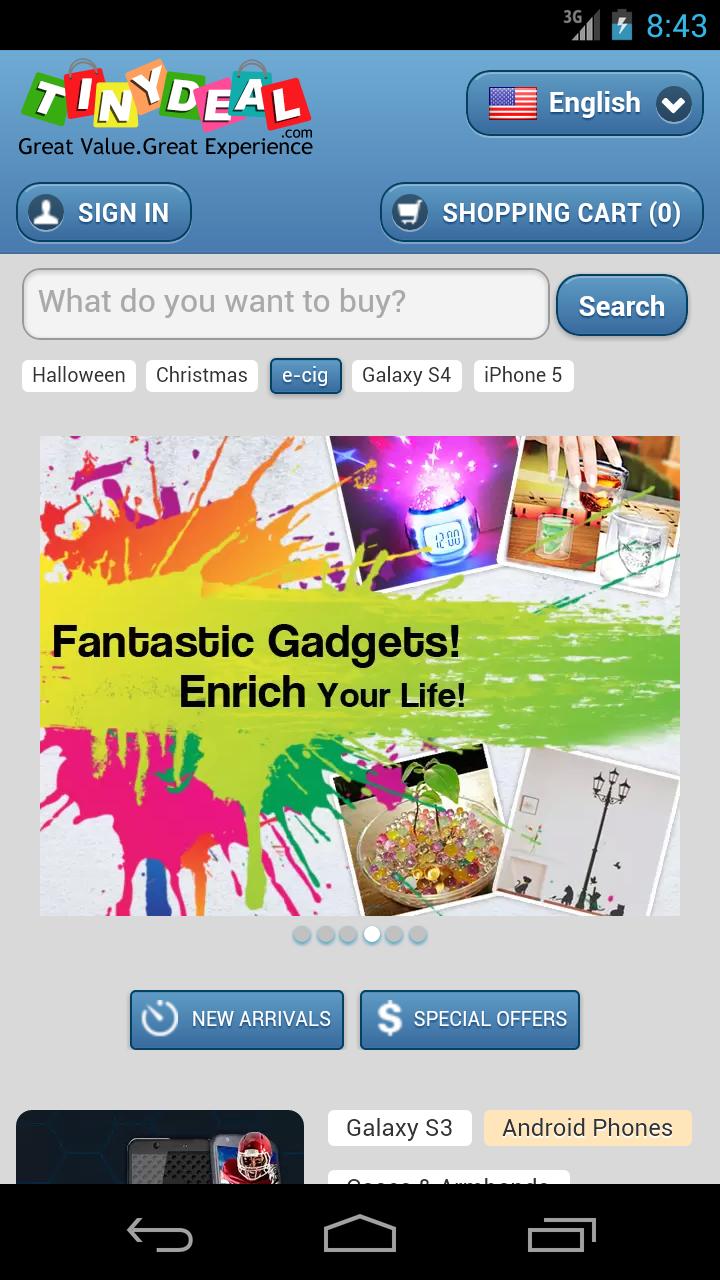Select the Halloween keyword chip
Viewport: 720px width, 1280px height.
79,375
